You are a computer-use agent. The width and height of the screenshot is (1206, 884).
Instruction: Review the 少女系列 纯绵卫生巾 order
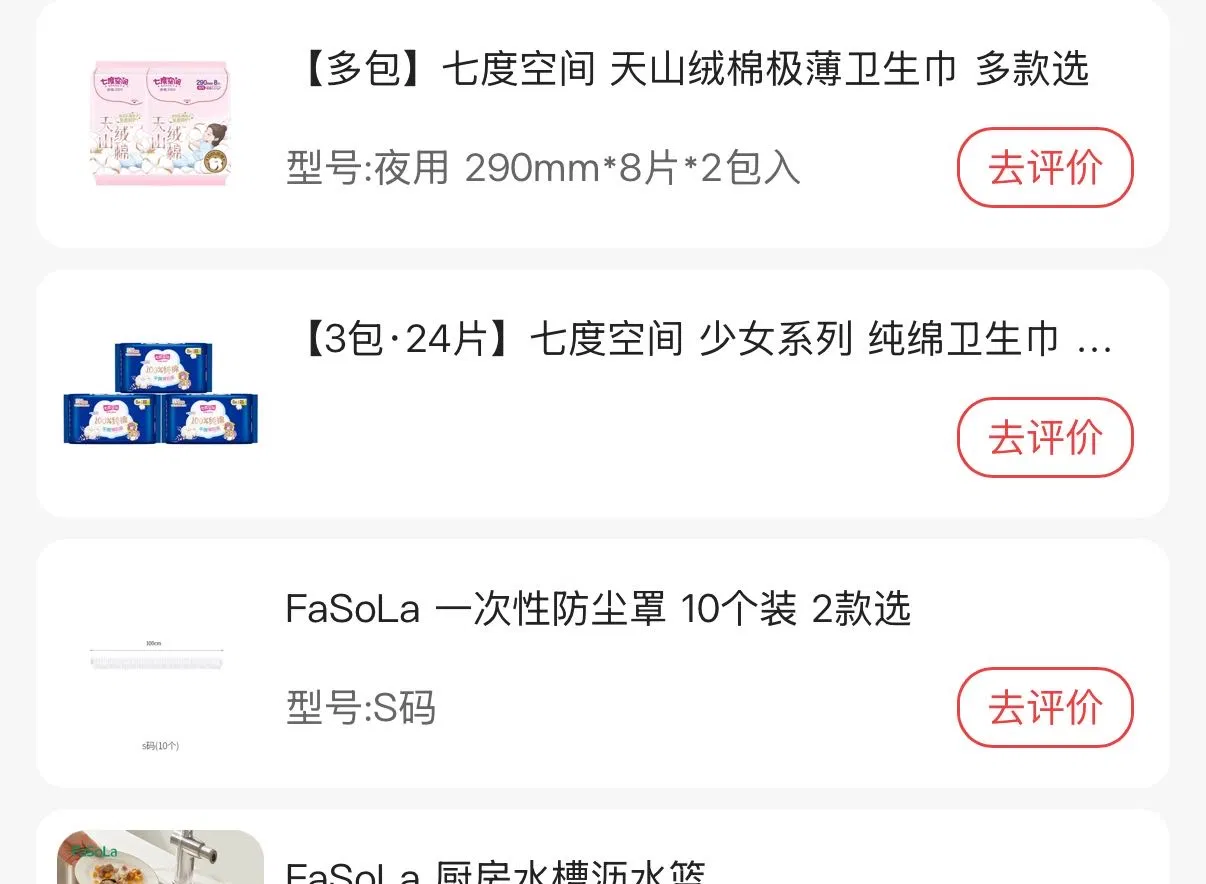[x=1045, y=438]
